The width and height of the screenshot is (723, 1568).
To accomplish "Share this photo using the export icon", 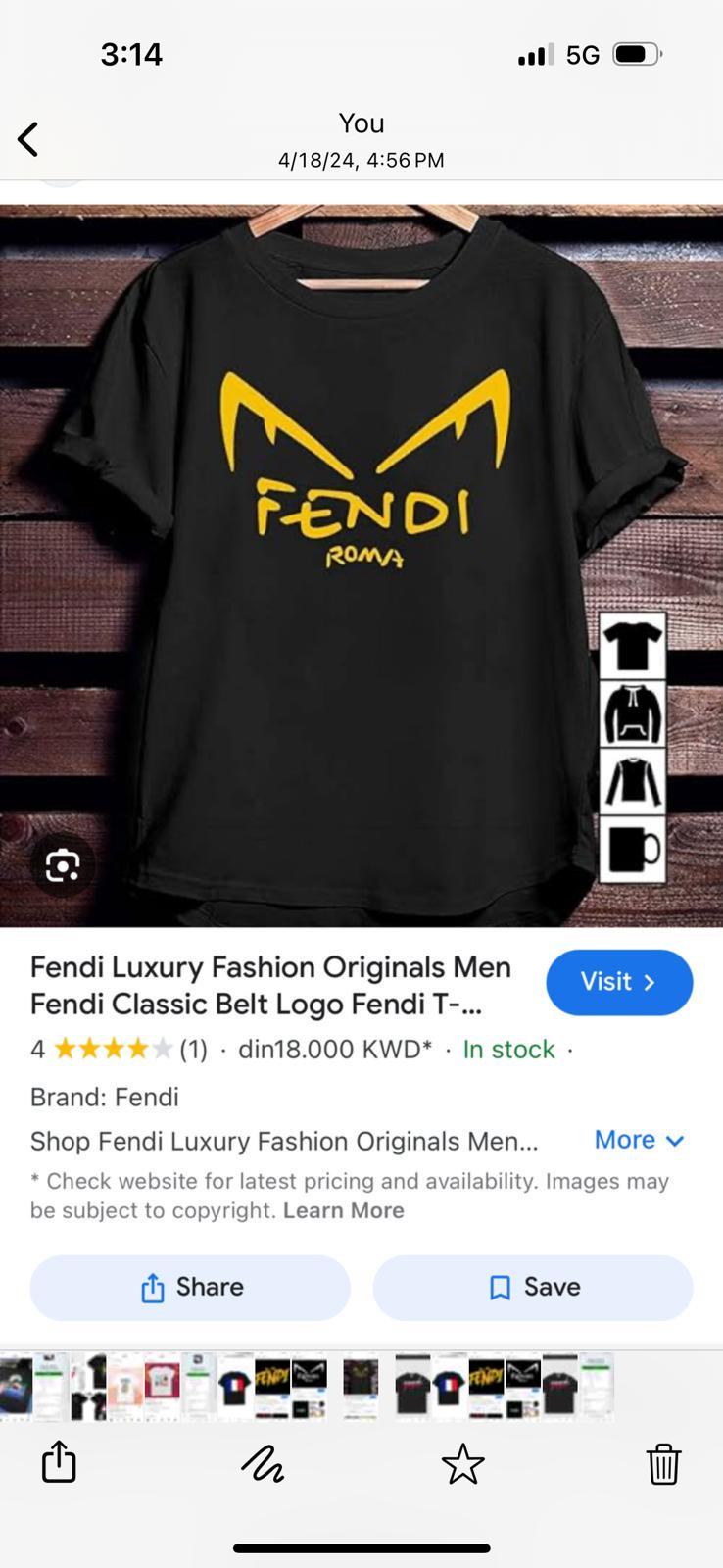I will (x=59, y=1461).
